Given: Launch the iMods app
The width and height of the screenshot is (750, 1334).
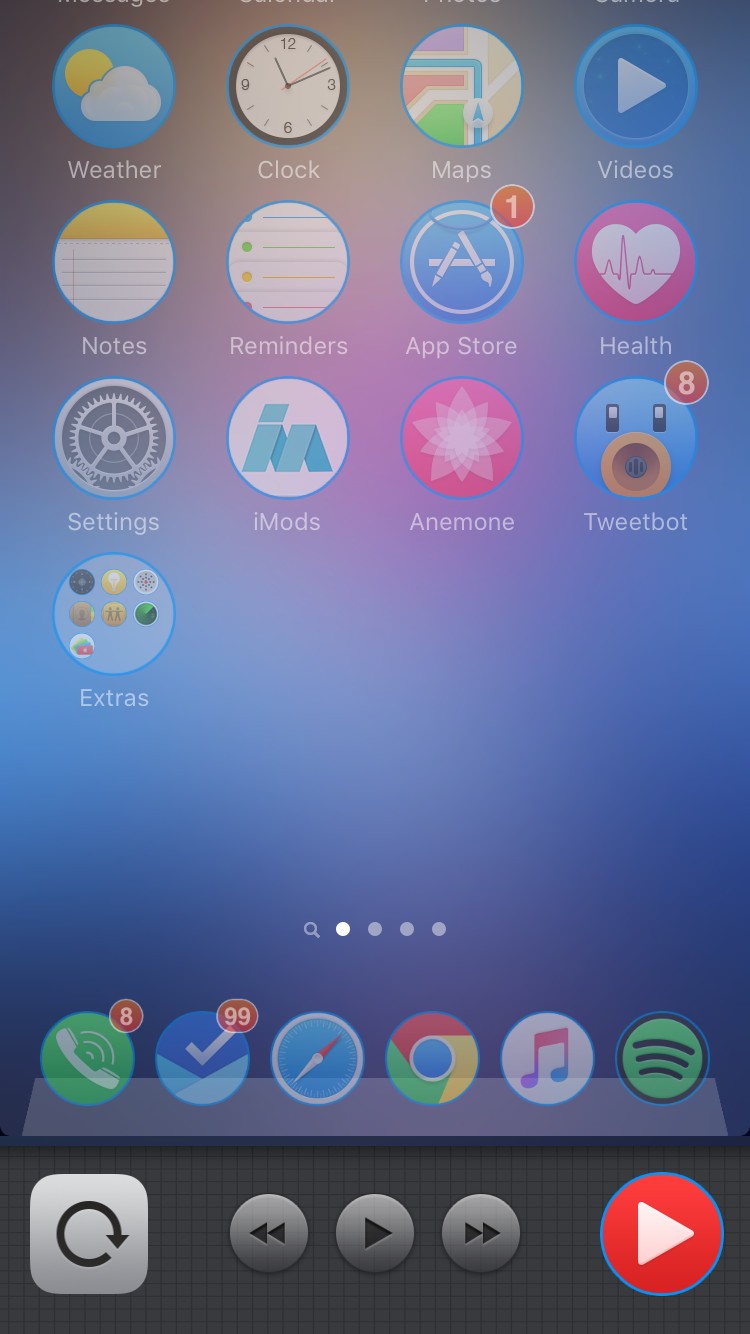Looking at the screenshot, I should [x=288, y=438].
